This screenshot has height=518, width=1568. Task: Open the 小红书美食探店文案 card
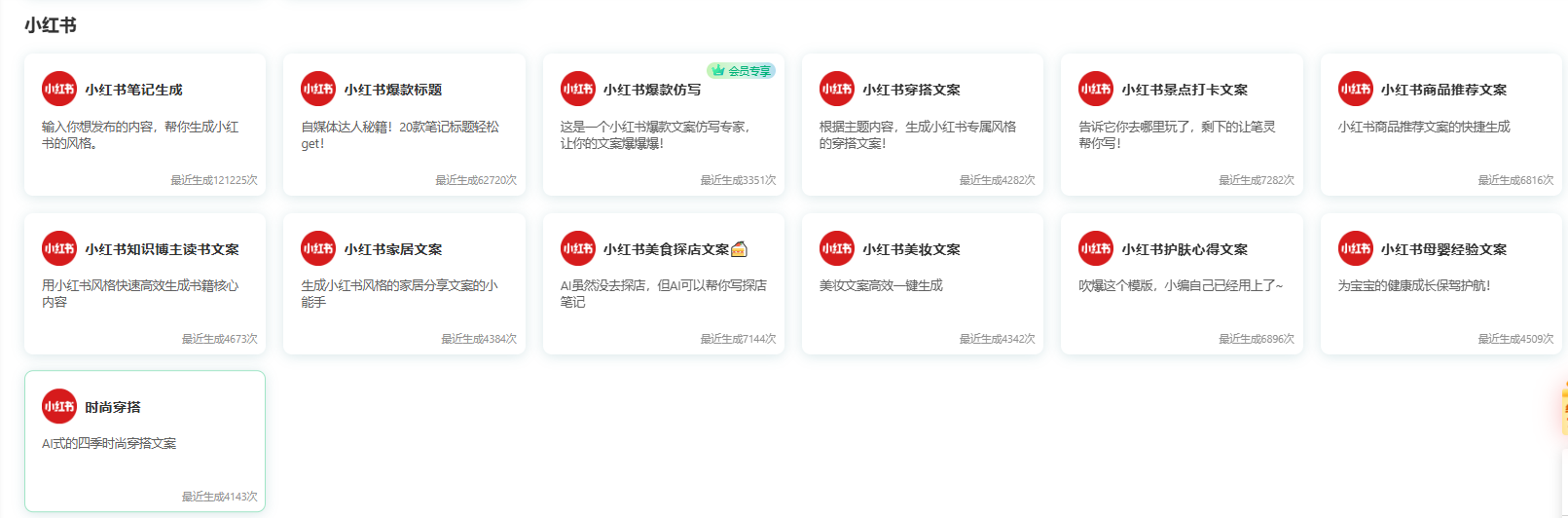(663, 283)
